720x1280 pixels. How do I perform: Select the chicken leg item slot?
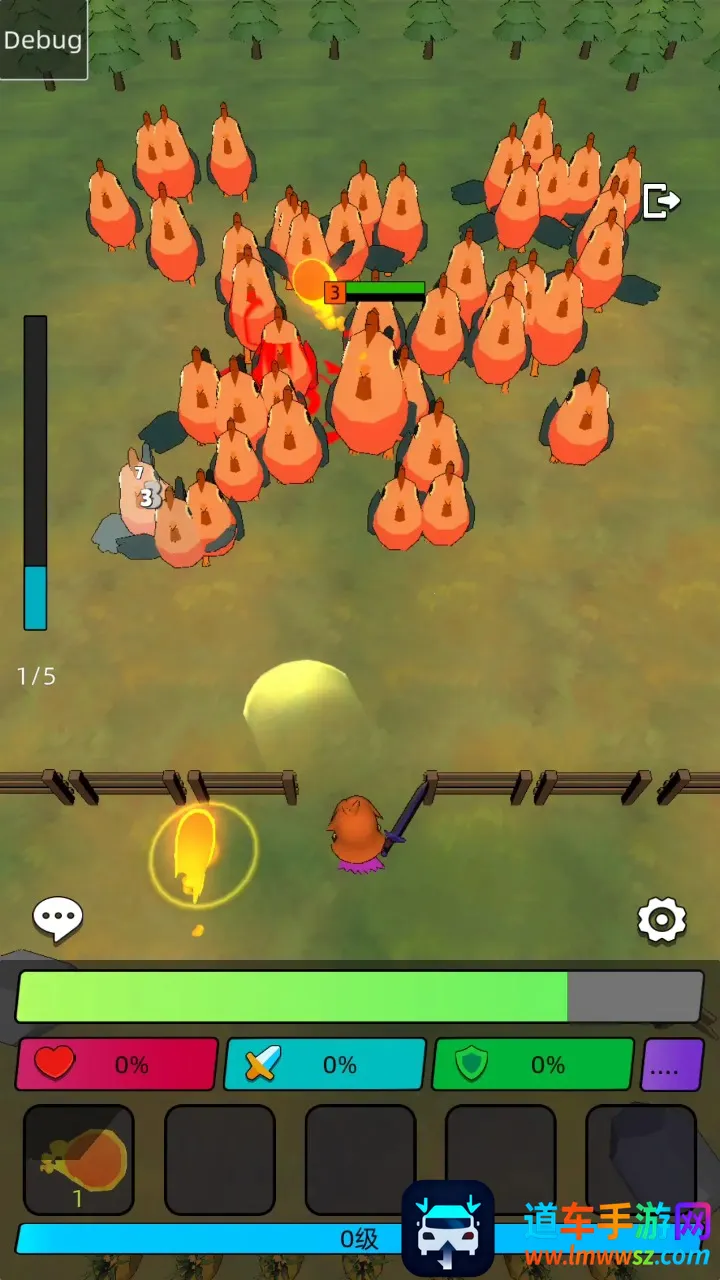[x=79, y=1160]
